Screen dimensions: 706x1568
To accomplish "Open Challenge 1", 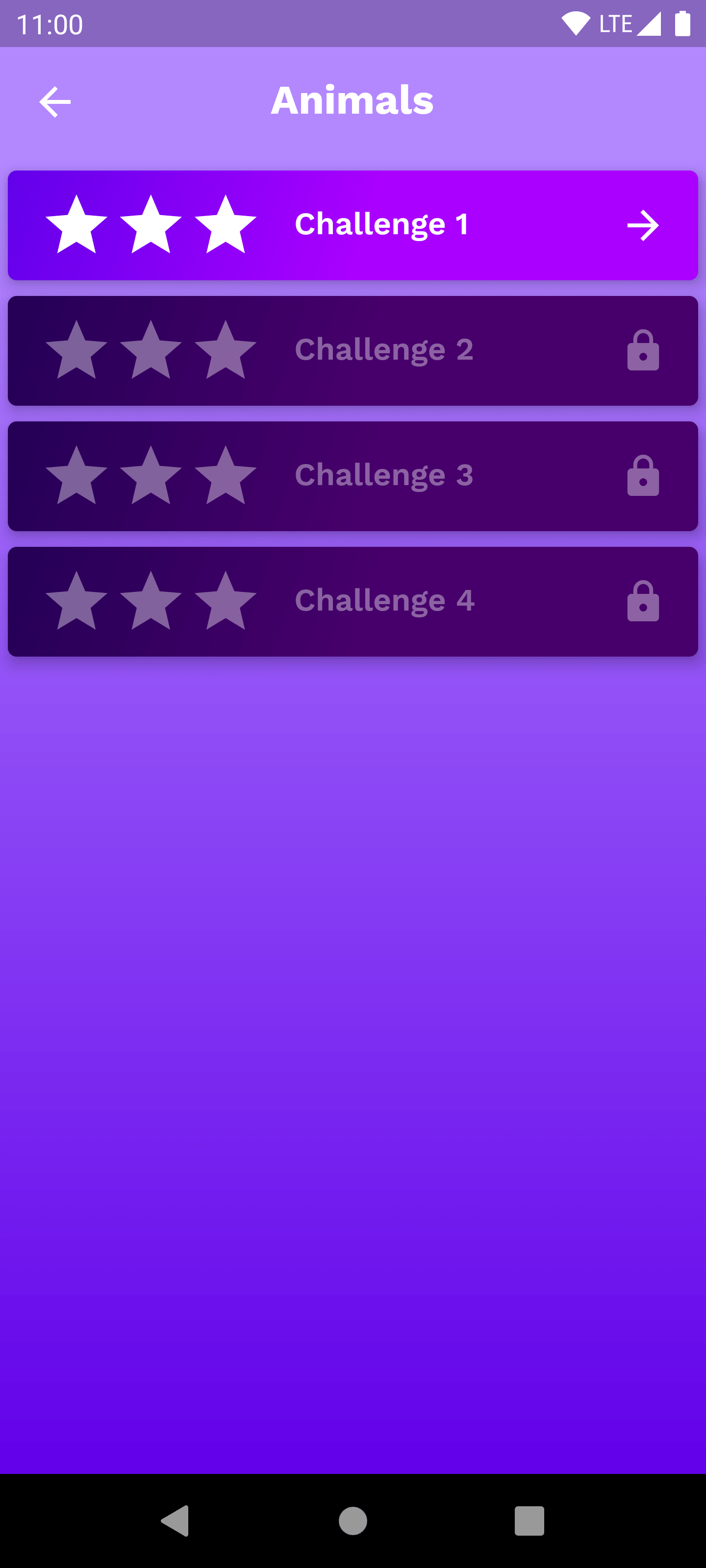I will pyautogui.click(x=353, y=225).
